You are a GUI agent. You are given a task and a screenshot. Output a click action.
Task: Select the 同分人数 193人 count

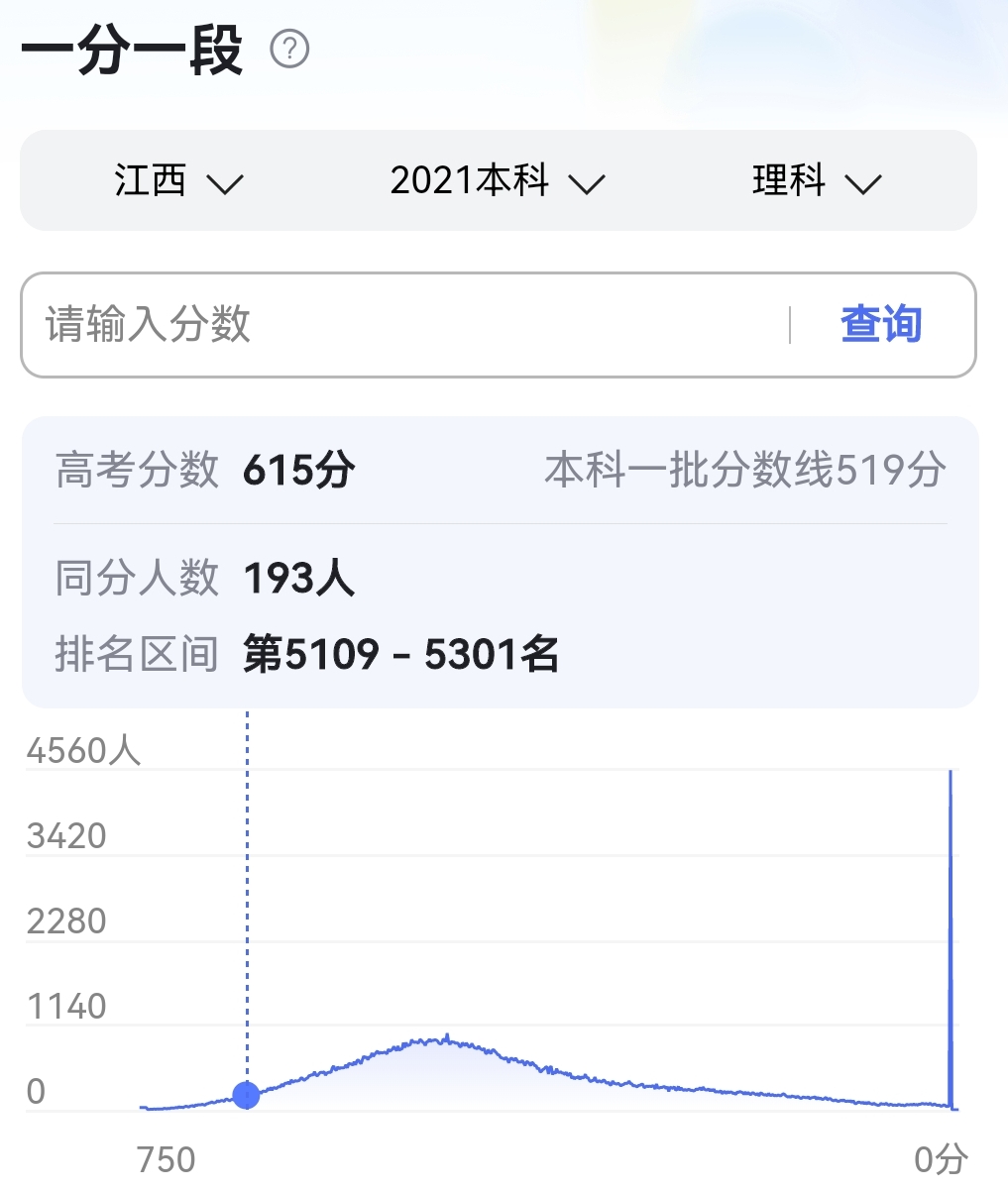coord(297,580)
